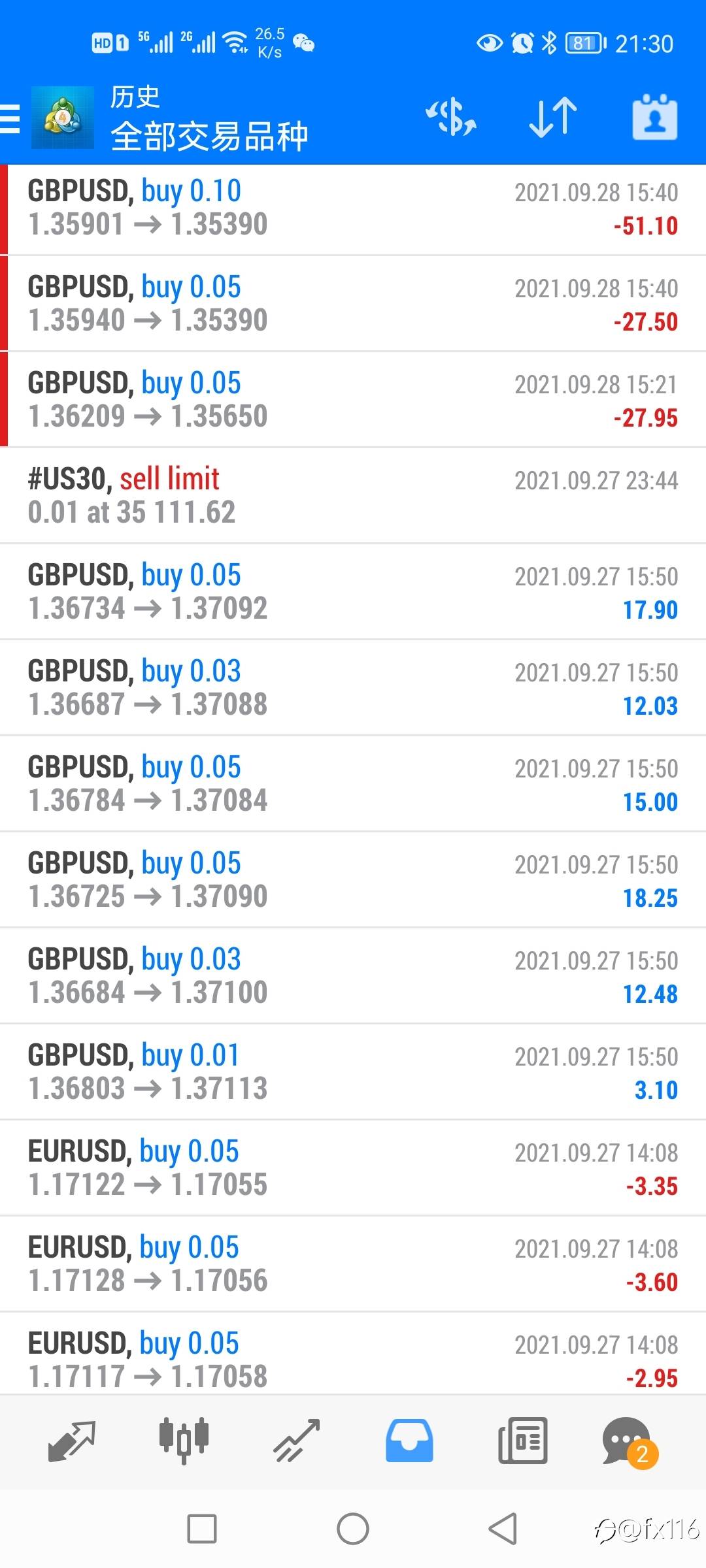
Task: View GBPUSD trade with 17.90 profit
Action: click(353, 591)
